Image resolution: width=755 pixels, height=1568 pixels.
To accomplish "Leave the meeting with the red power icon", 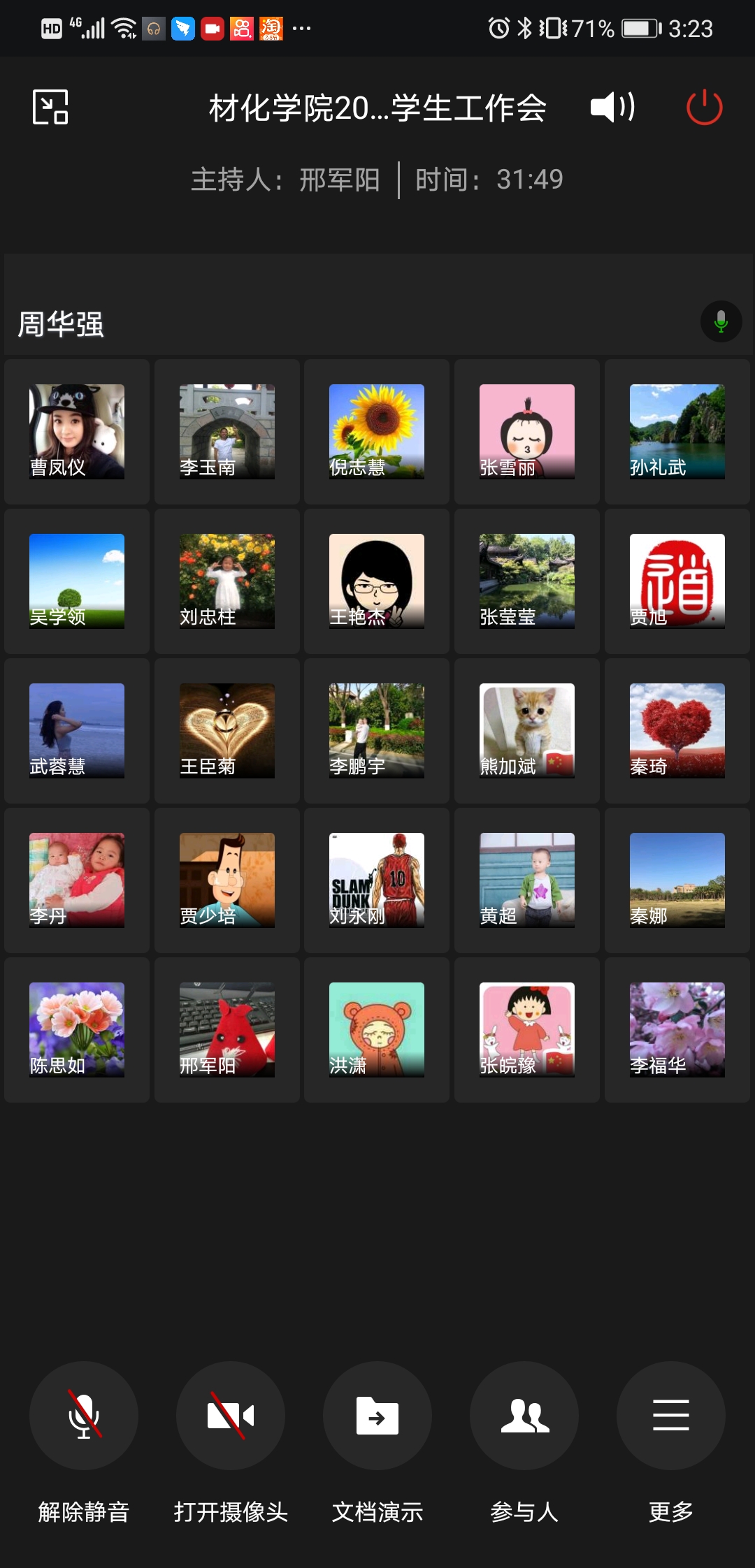I will 704,108.
